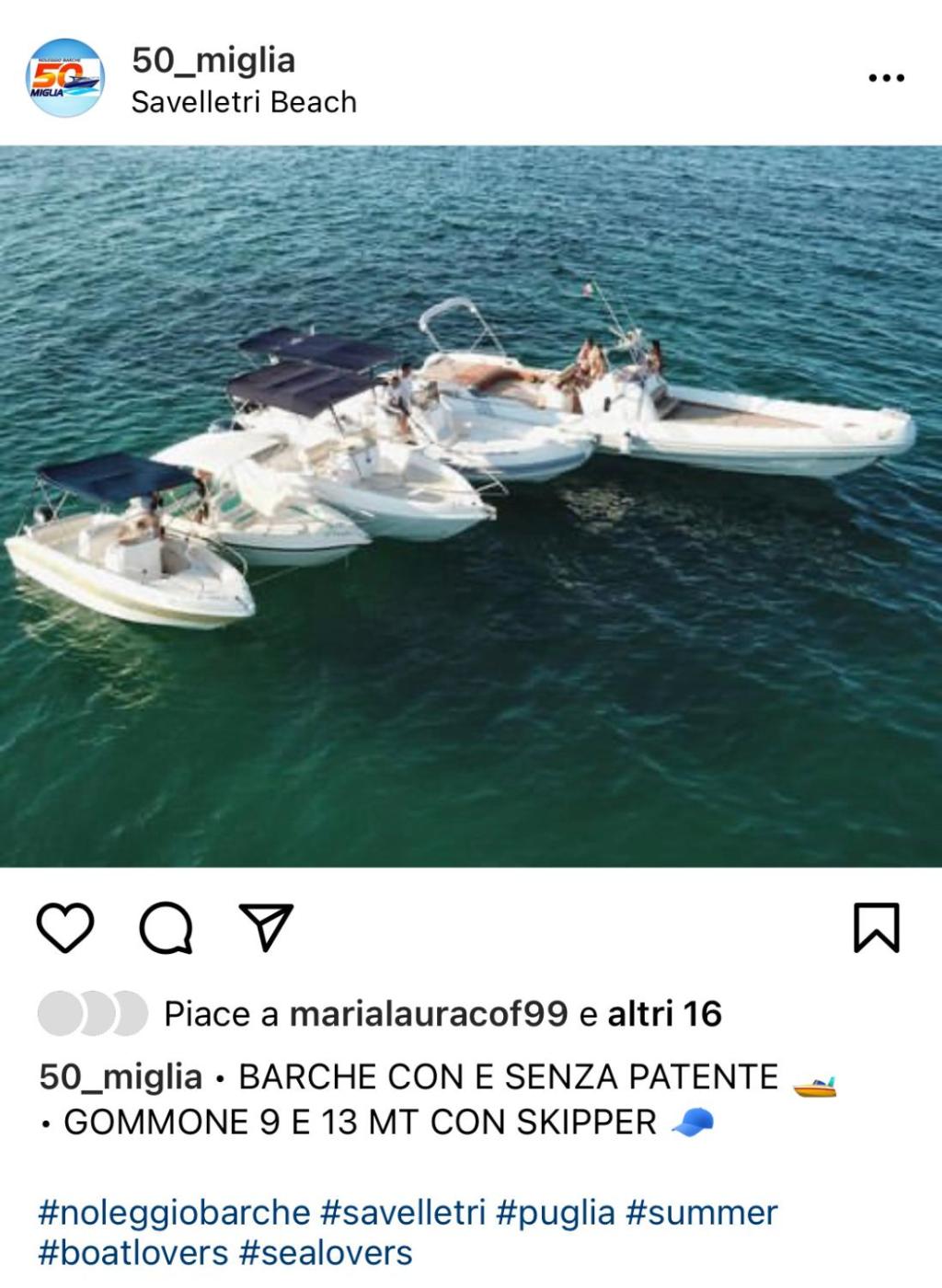Open comments with speech bubble icon

[166, 927]
